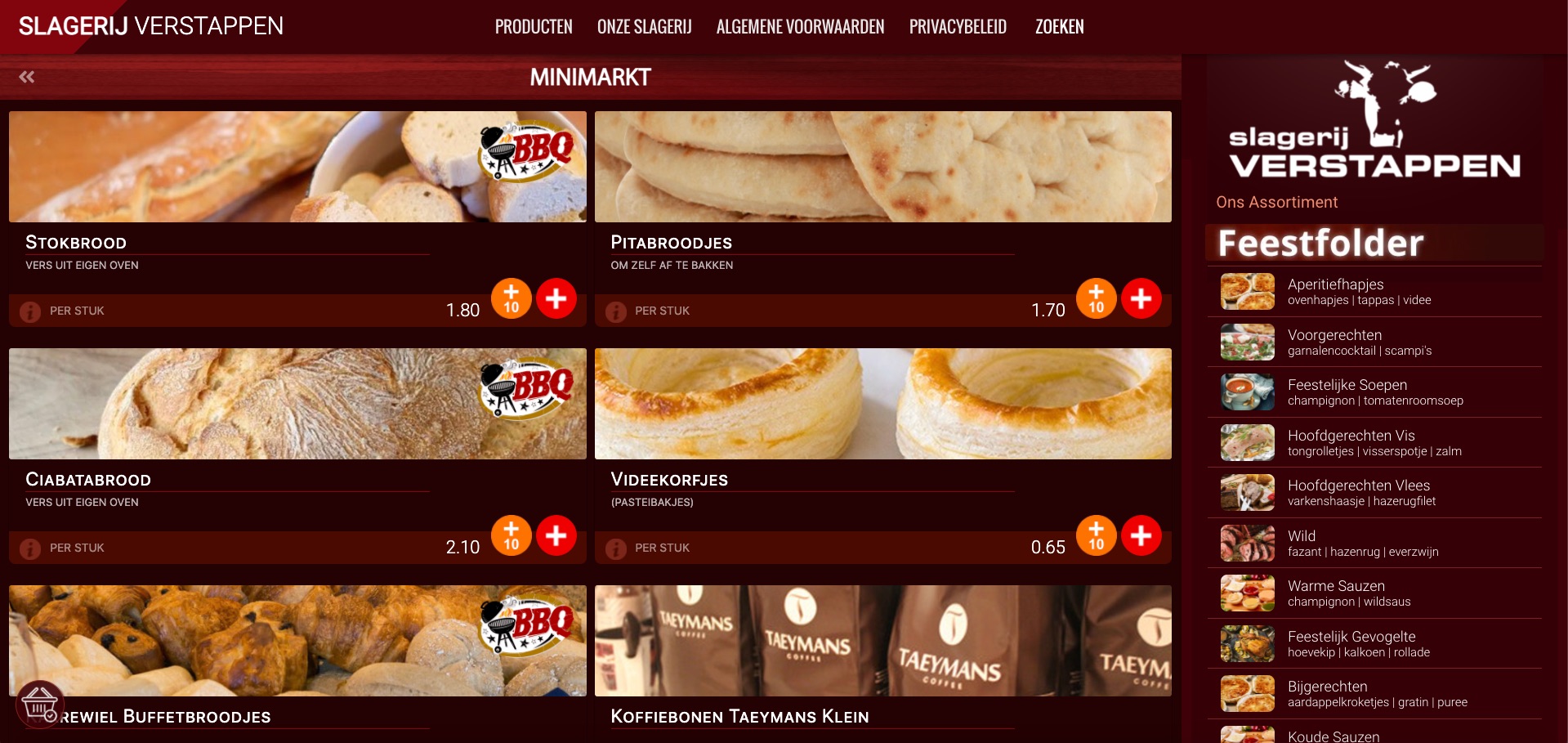Add 10 Videekorfjes with orange button
Image resolution: width=1568 pixels, height=743 pixels.
1097,535
